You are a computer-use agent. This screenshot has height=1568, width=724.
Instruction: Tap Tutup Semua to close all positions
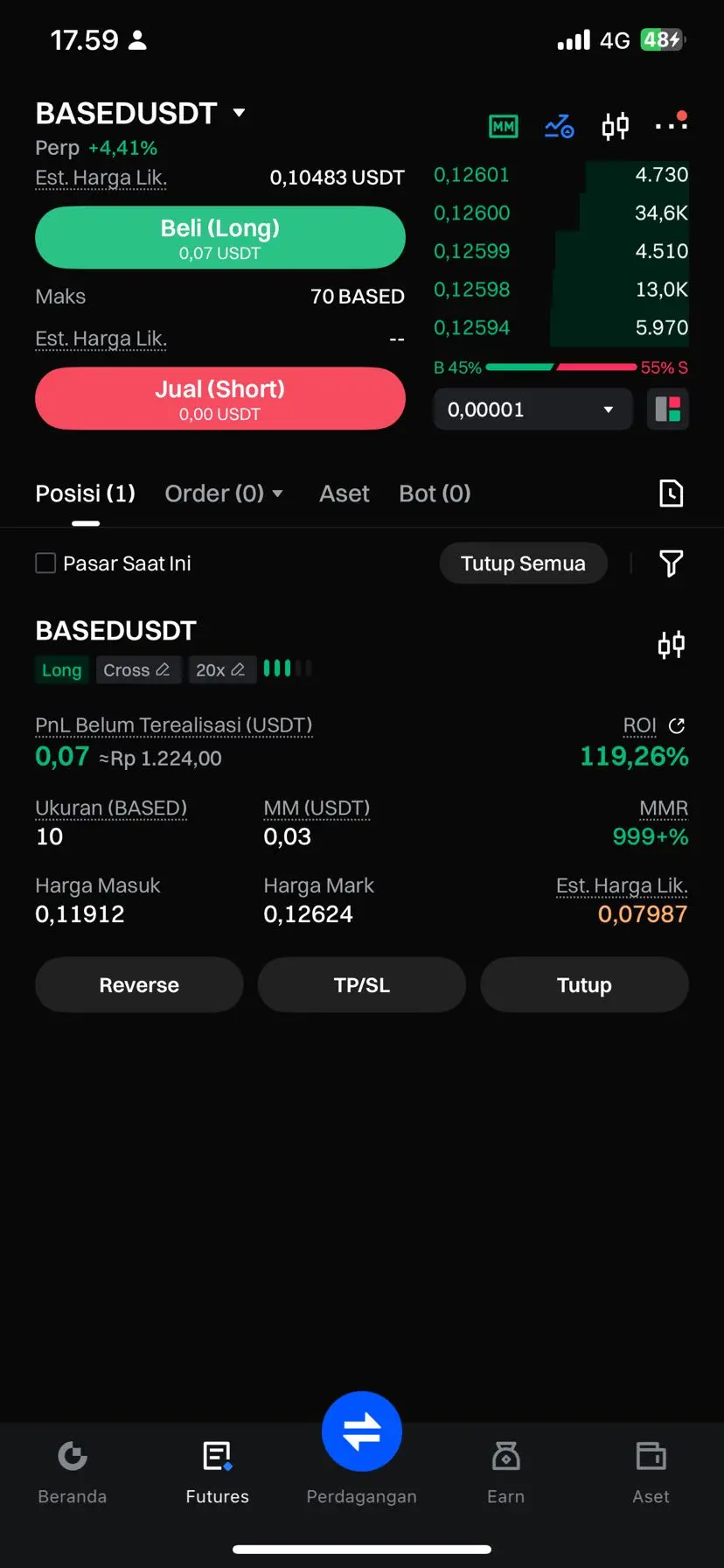[523, 563]
